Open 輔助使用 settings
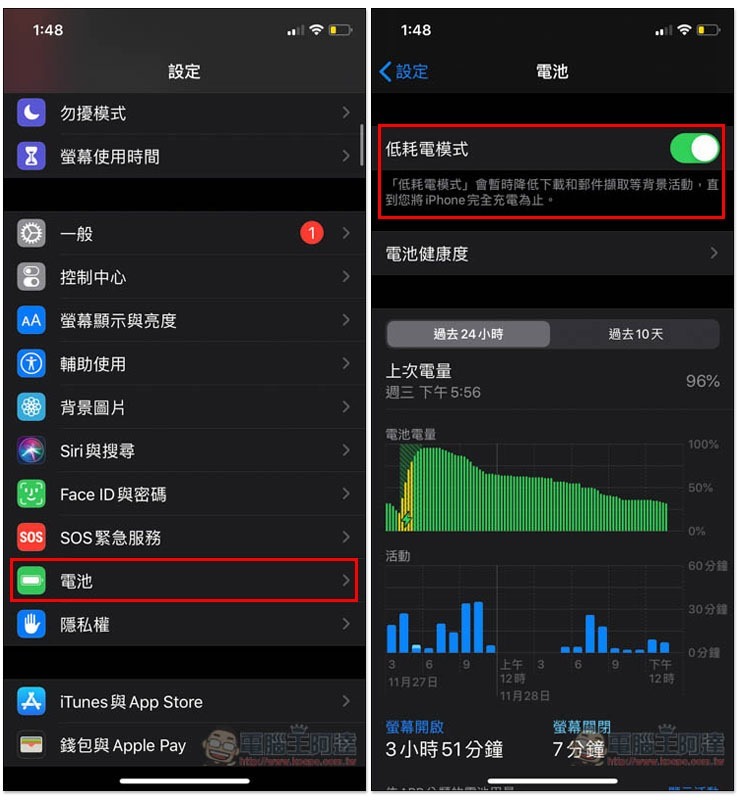738x800 pixels. [184, 364]
